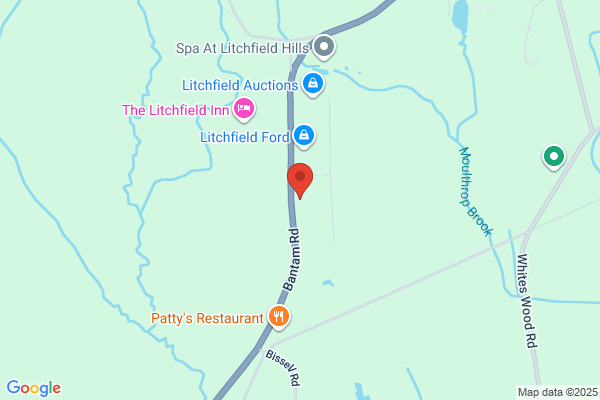The height and width of the screenshot is (400, 600).
Task: Open the Litchfield Auctions marker
Action: click(313, 83)
